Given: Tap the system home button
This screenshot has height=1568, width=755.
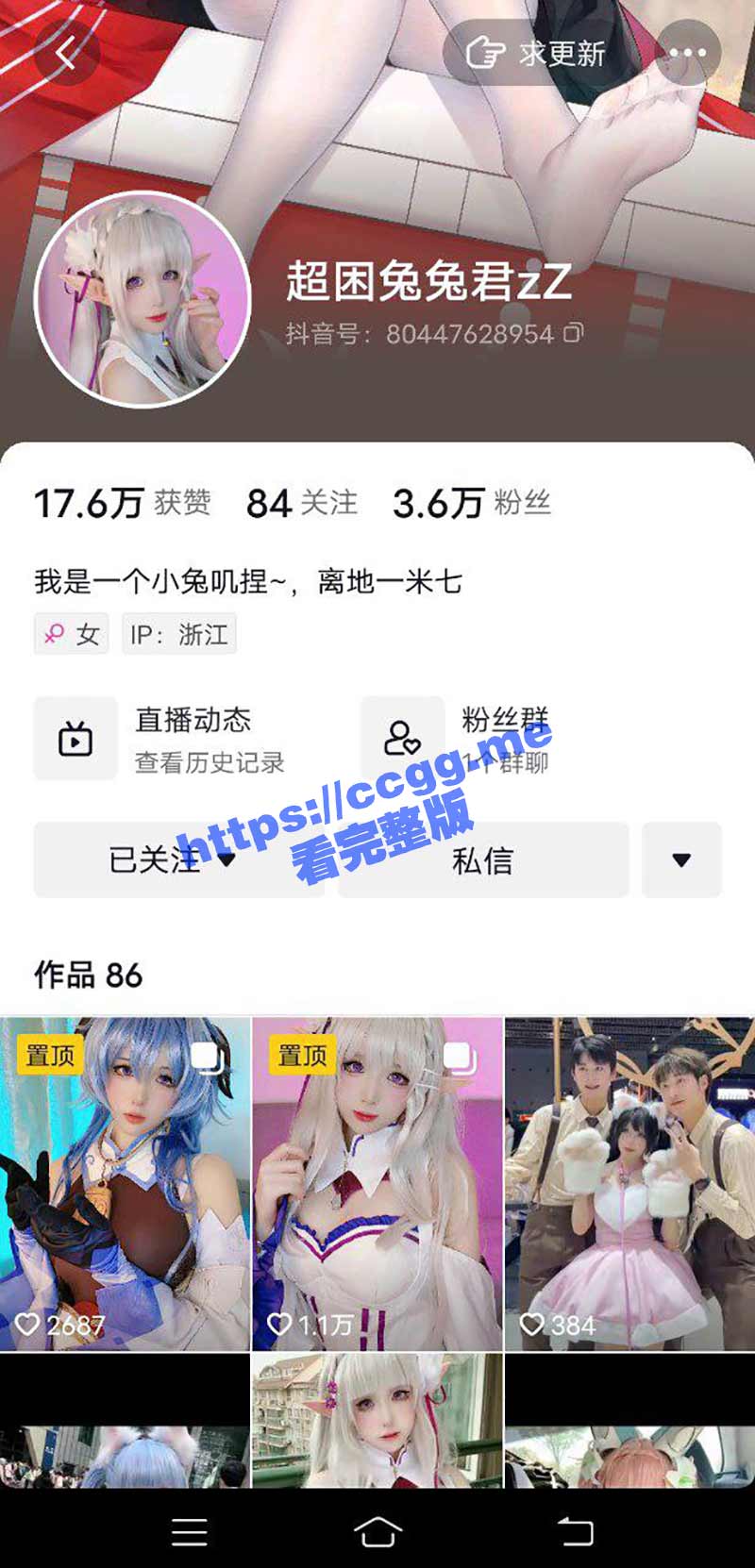Looking at the screenshot, I should pos(377,1531).
